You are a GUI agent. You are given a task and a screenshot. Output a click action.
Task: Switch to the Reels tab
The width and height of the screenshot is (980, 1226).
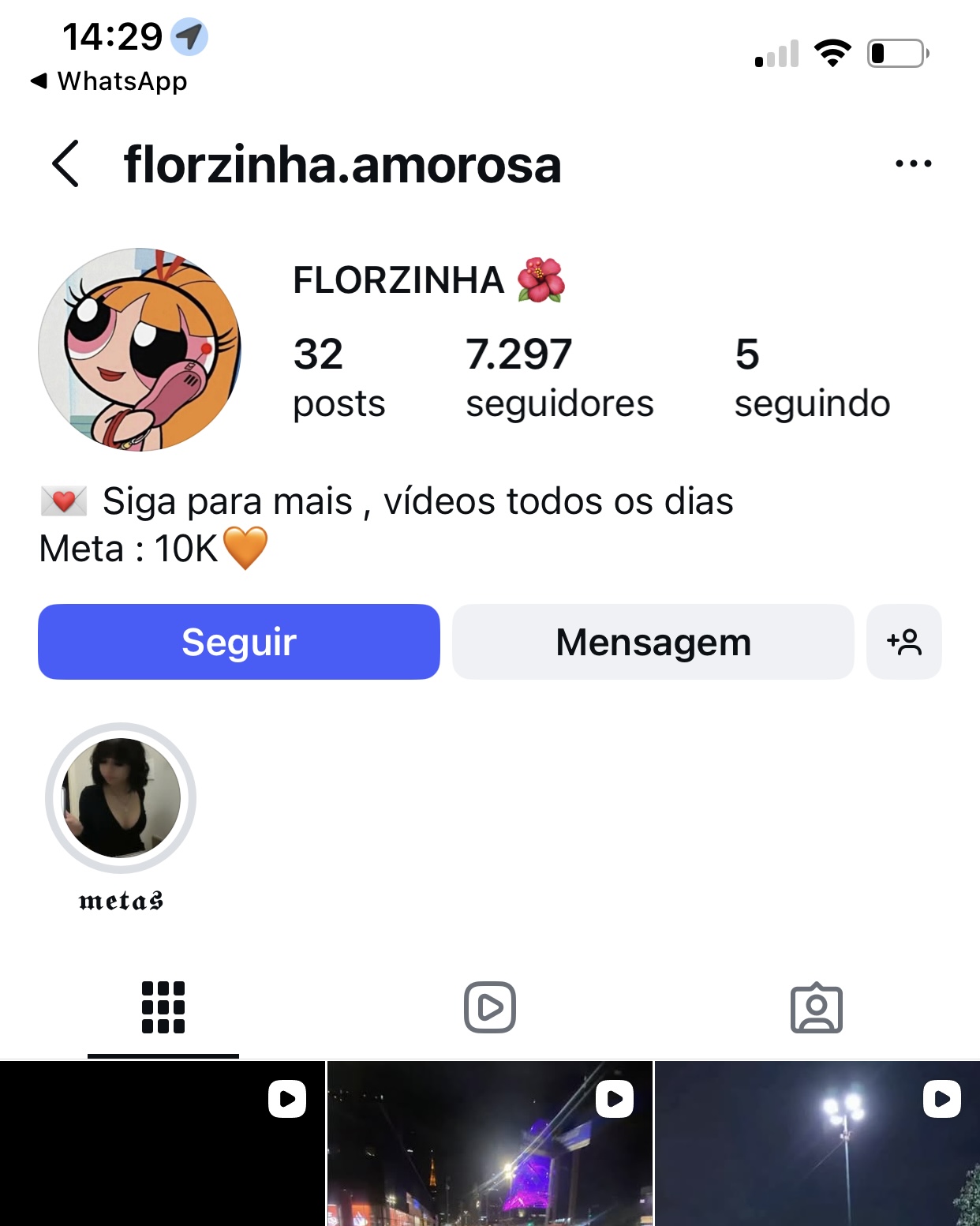(489, 1007)
